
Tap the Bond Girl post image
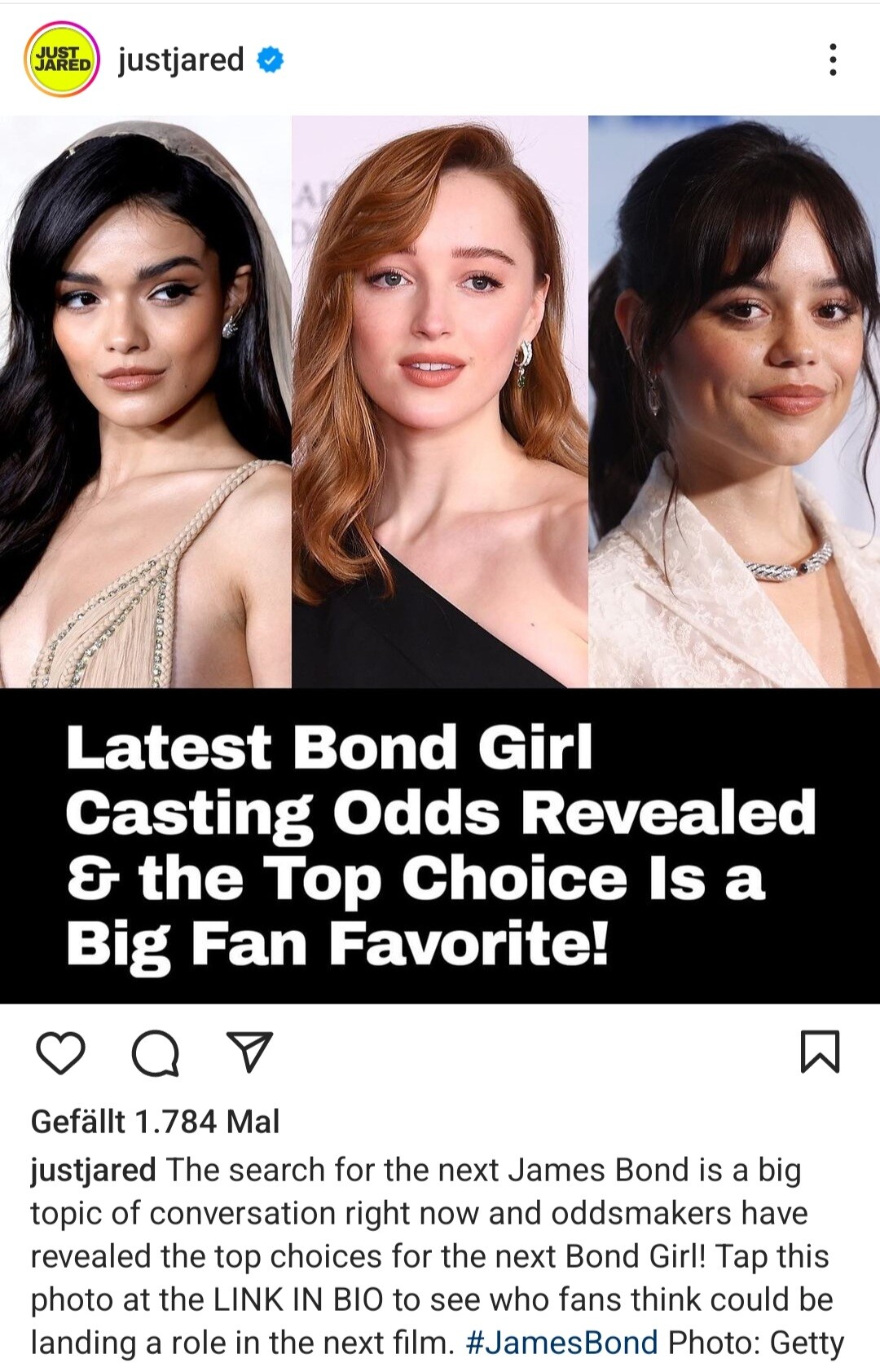(x=440, y=489)
